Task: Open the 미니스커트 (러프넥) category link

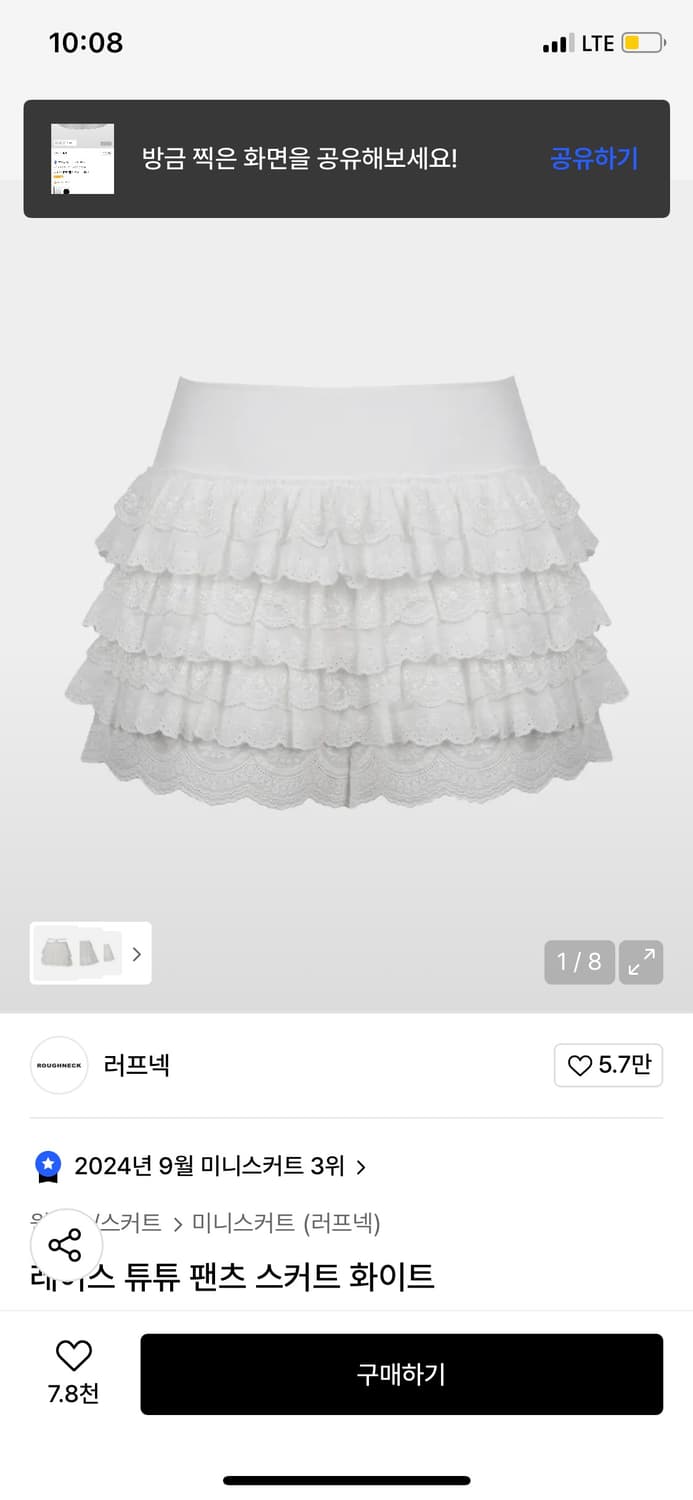Action: (286, 1222)
